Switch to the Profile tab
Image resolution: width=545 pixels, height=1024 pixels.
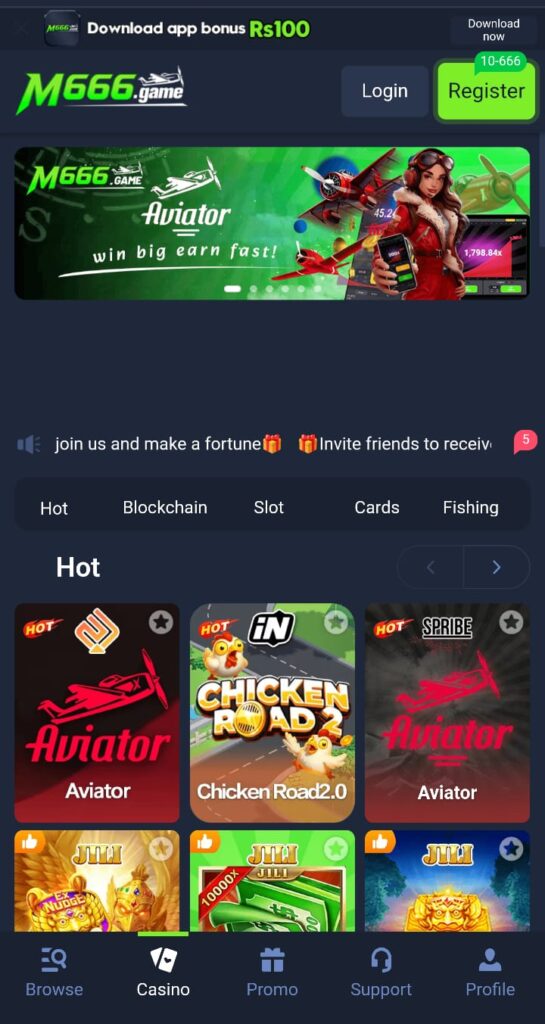click(x=490, y=973)
